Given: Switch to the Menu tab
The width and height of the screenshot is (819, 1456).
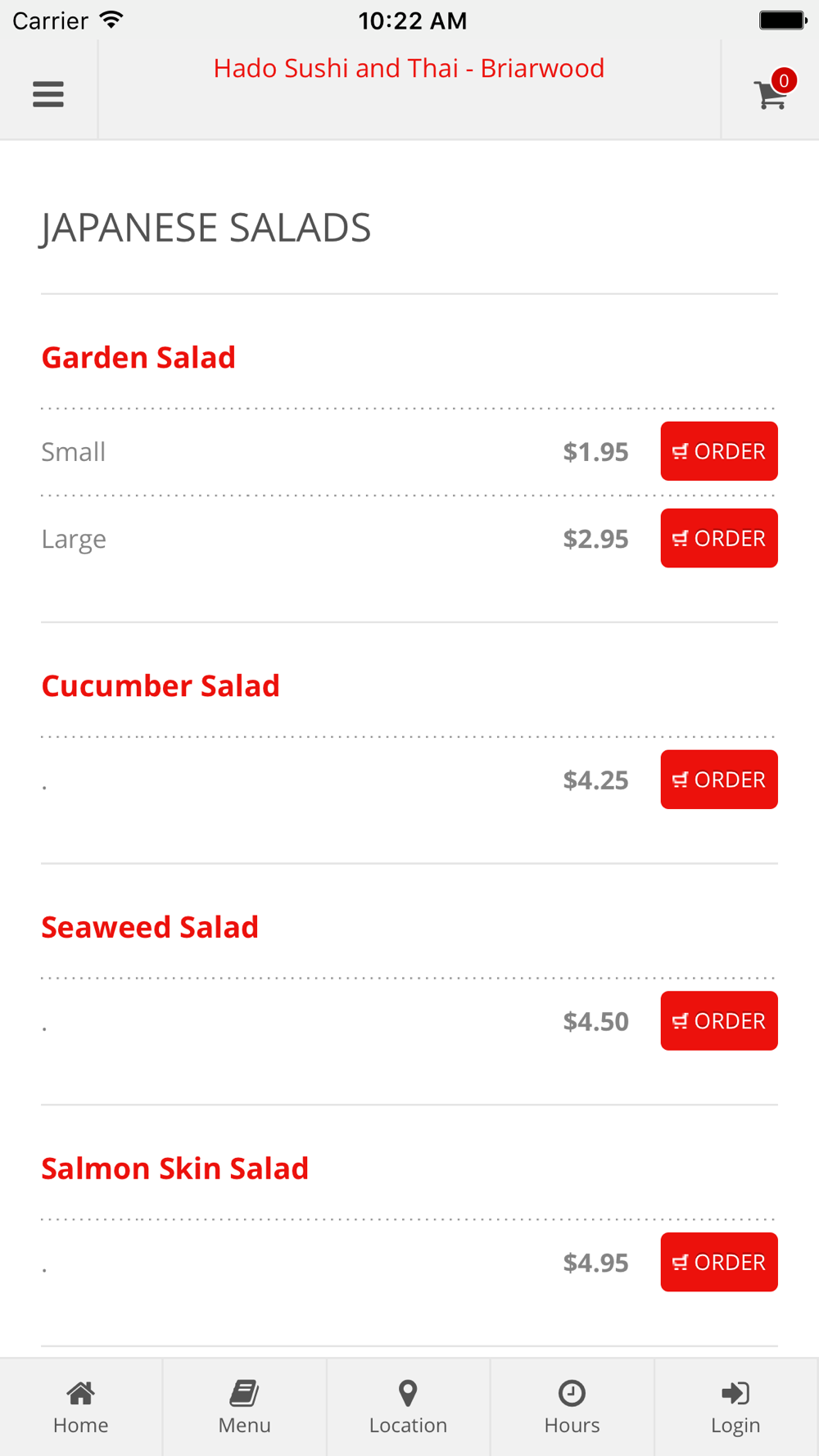Looking at the screenshot, I should (245, 1408).
